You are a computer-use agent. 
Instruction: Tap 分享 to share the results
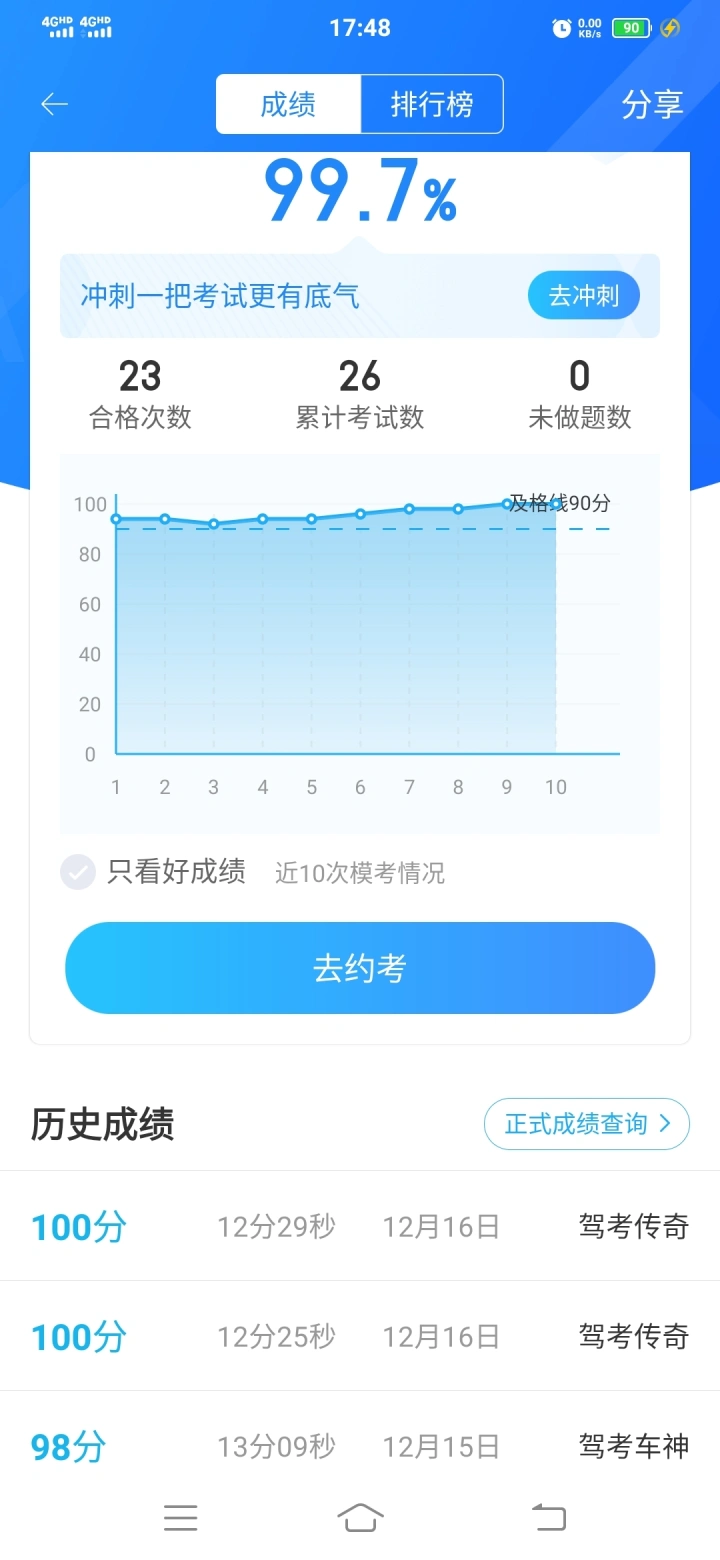(652, 104)
